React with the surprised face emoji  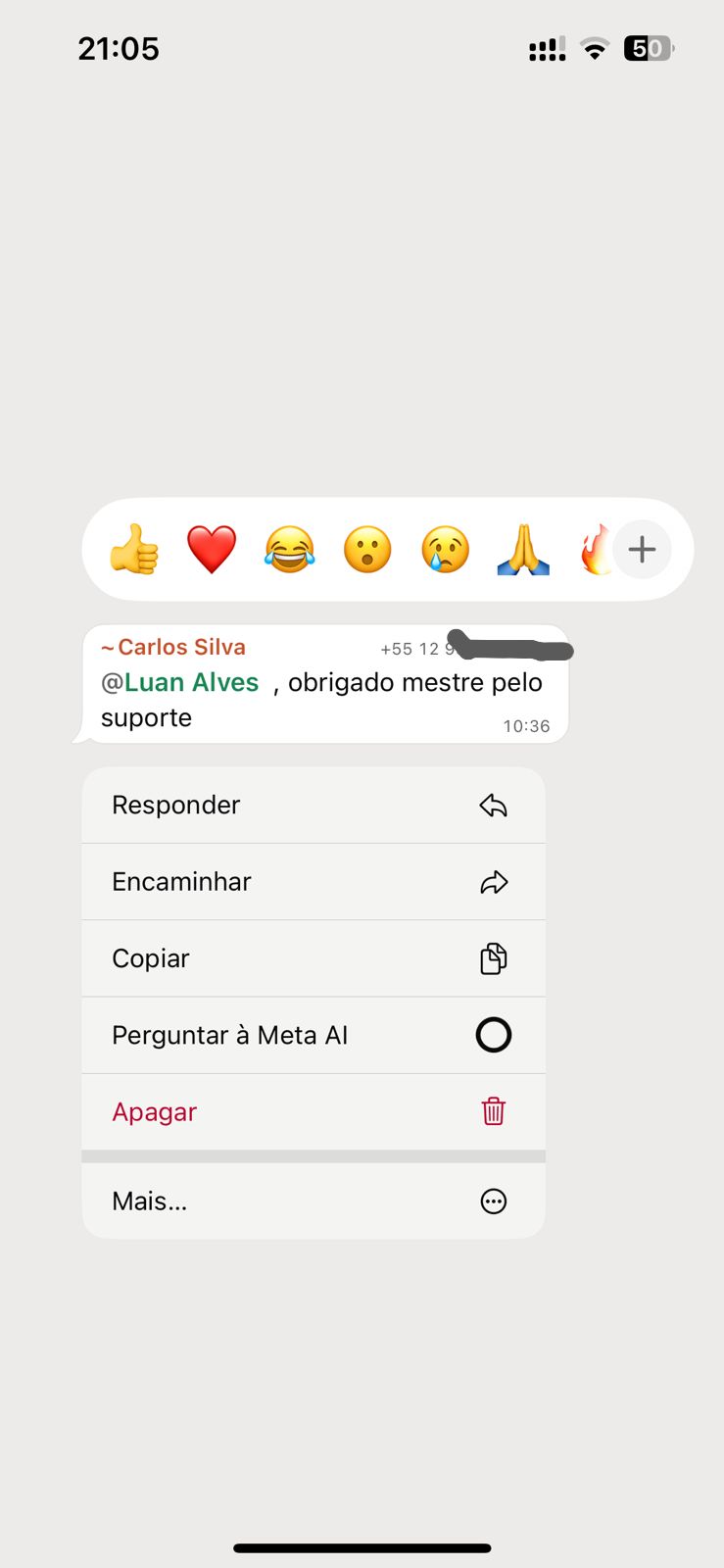click(x=367, y=550)
